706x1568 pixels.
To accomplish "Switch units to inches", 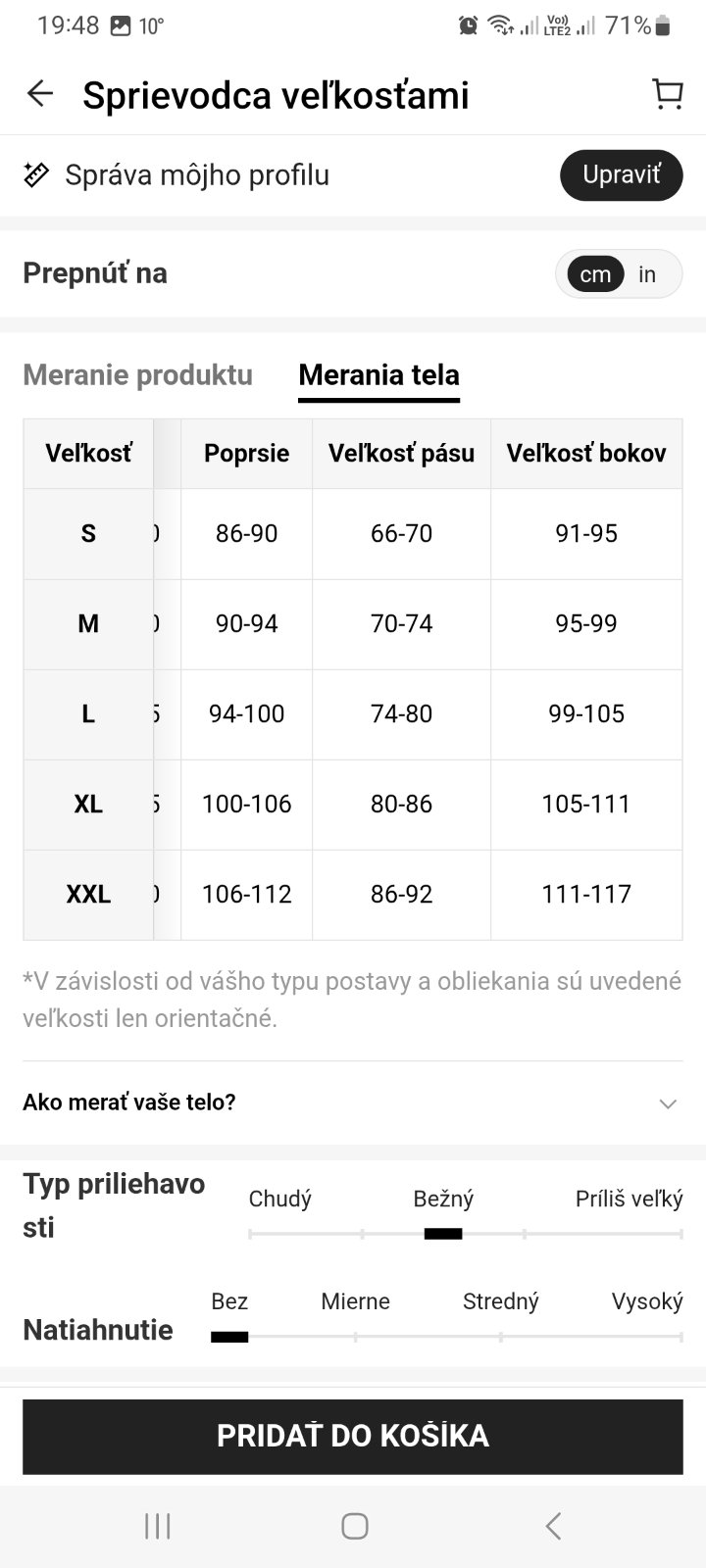I will [647, 274].
